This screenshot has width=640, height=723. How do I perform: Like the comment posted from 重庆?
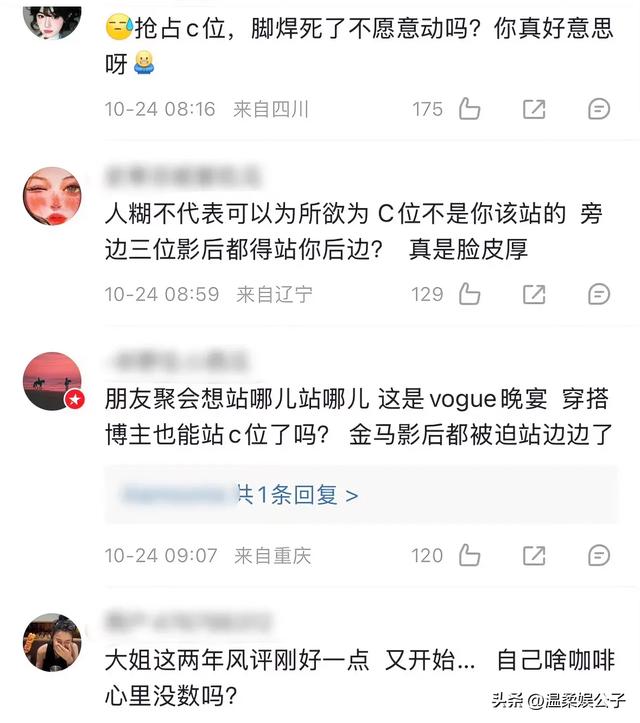(x=469, y=556)
